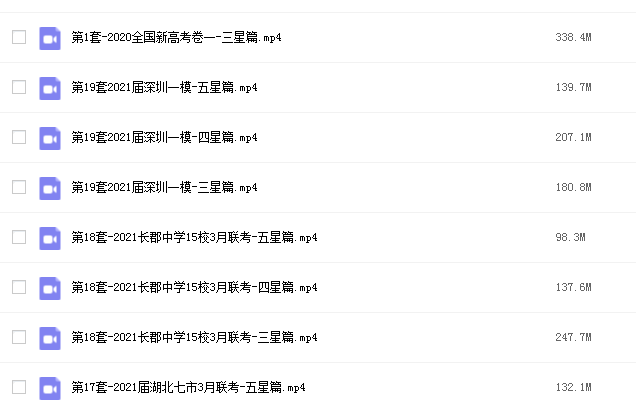Viewport: 636px width, 403px height.
Task: Open 第1套-2020全国新高考卷一-三星篇.mp4
Action: [x=176, y=38]
